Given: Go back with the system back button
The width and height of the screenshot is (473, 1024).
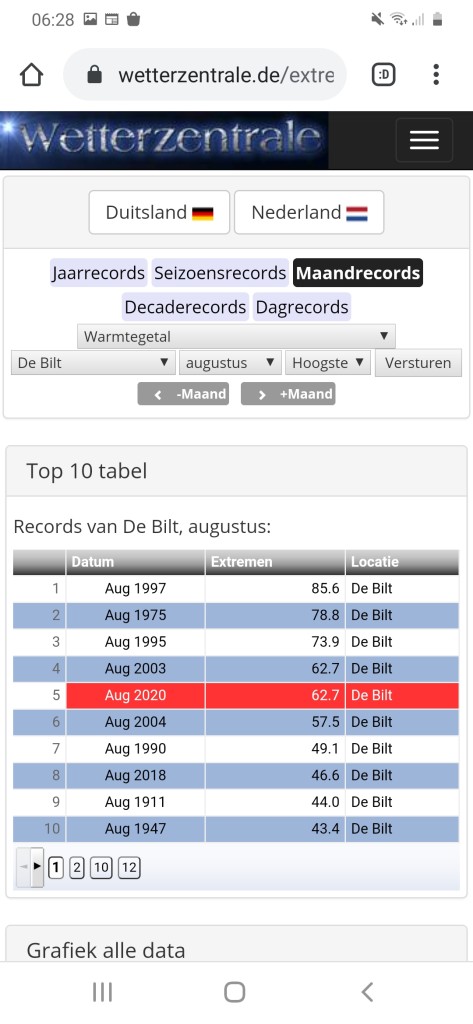Looking at the screenshot, I should [x=367, y=992].
